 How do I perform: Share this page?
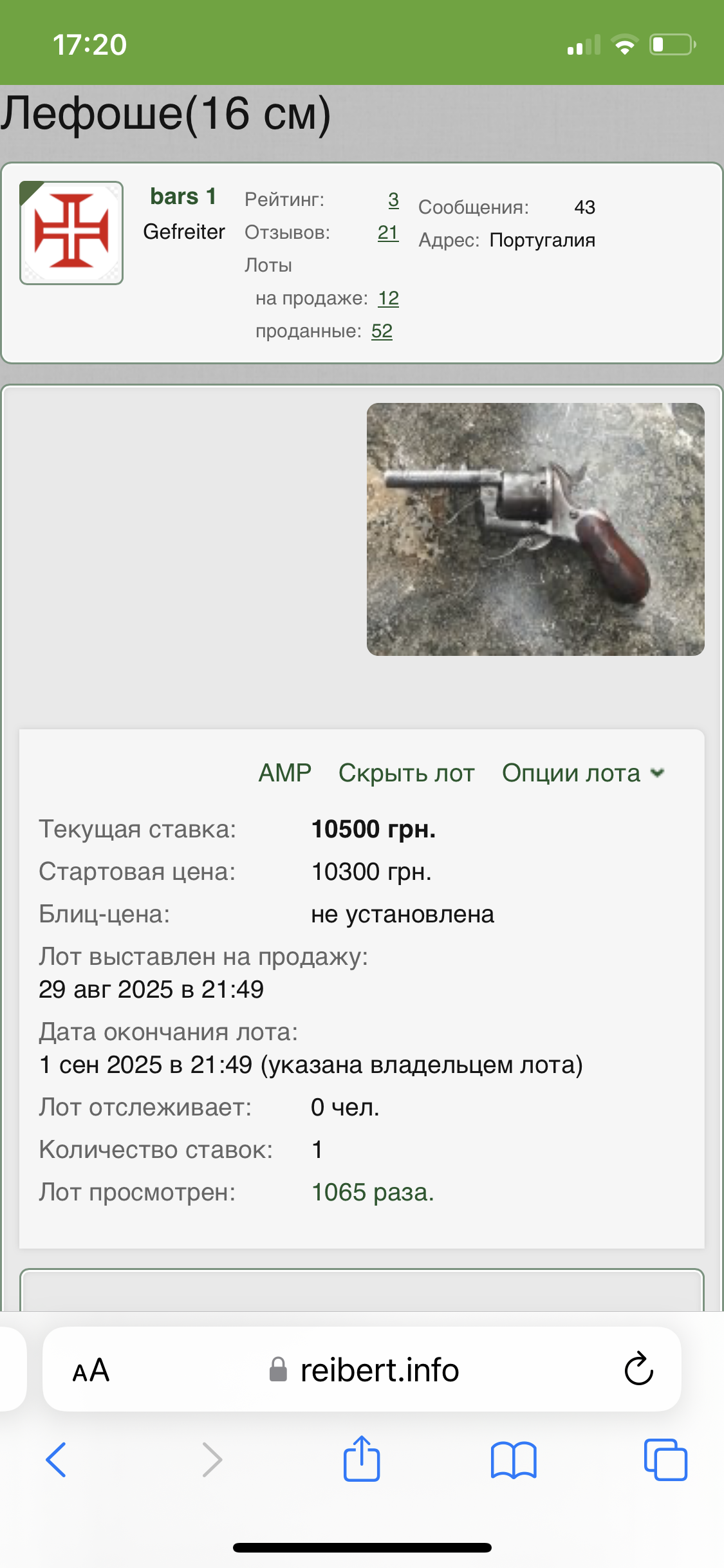tap(361, 1459)
